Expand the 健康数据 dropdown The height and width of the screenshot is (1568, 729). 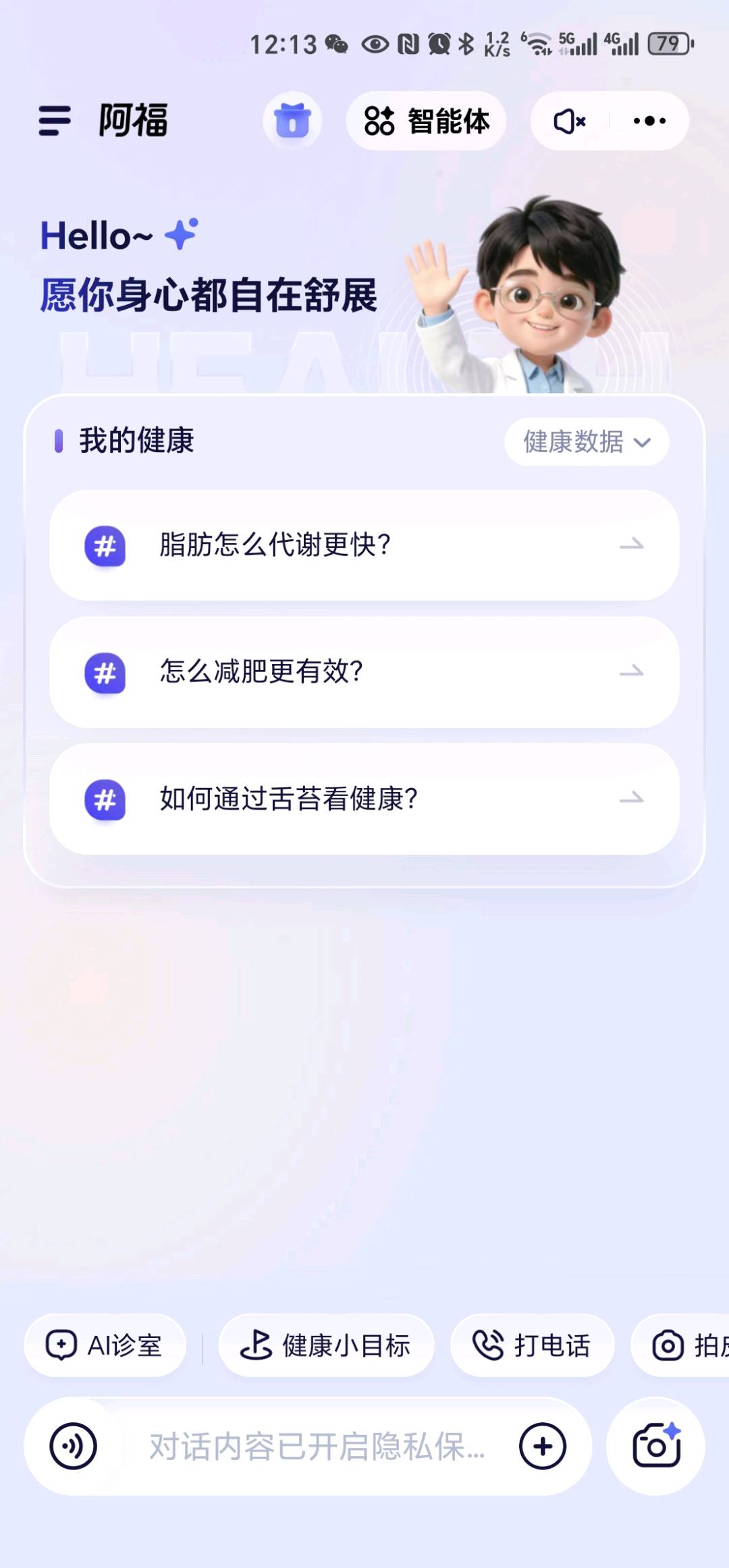pos(586,442)
